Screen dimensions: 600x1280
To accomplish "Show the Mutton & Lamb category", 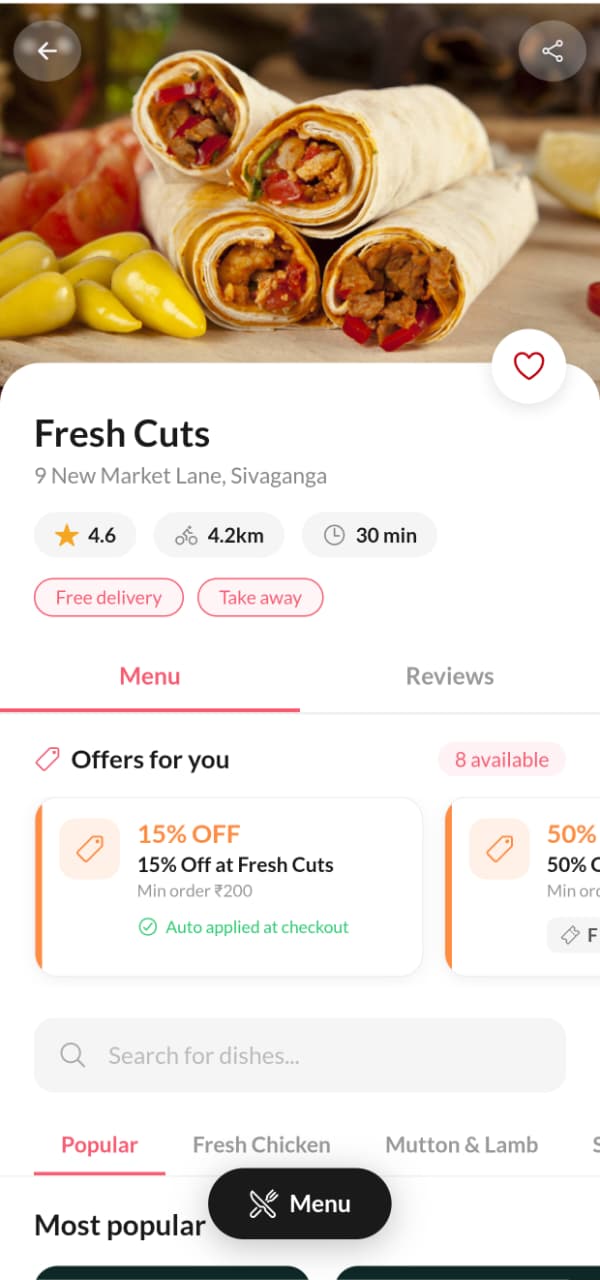I will pyautogui.click(x=461, y=1145).
